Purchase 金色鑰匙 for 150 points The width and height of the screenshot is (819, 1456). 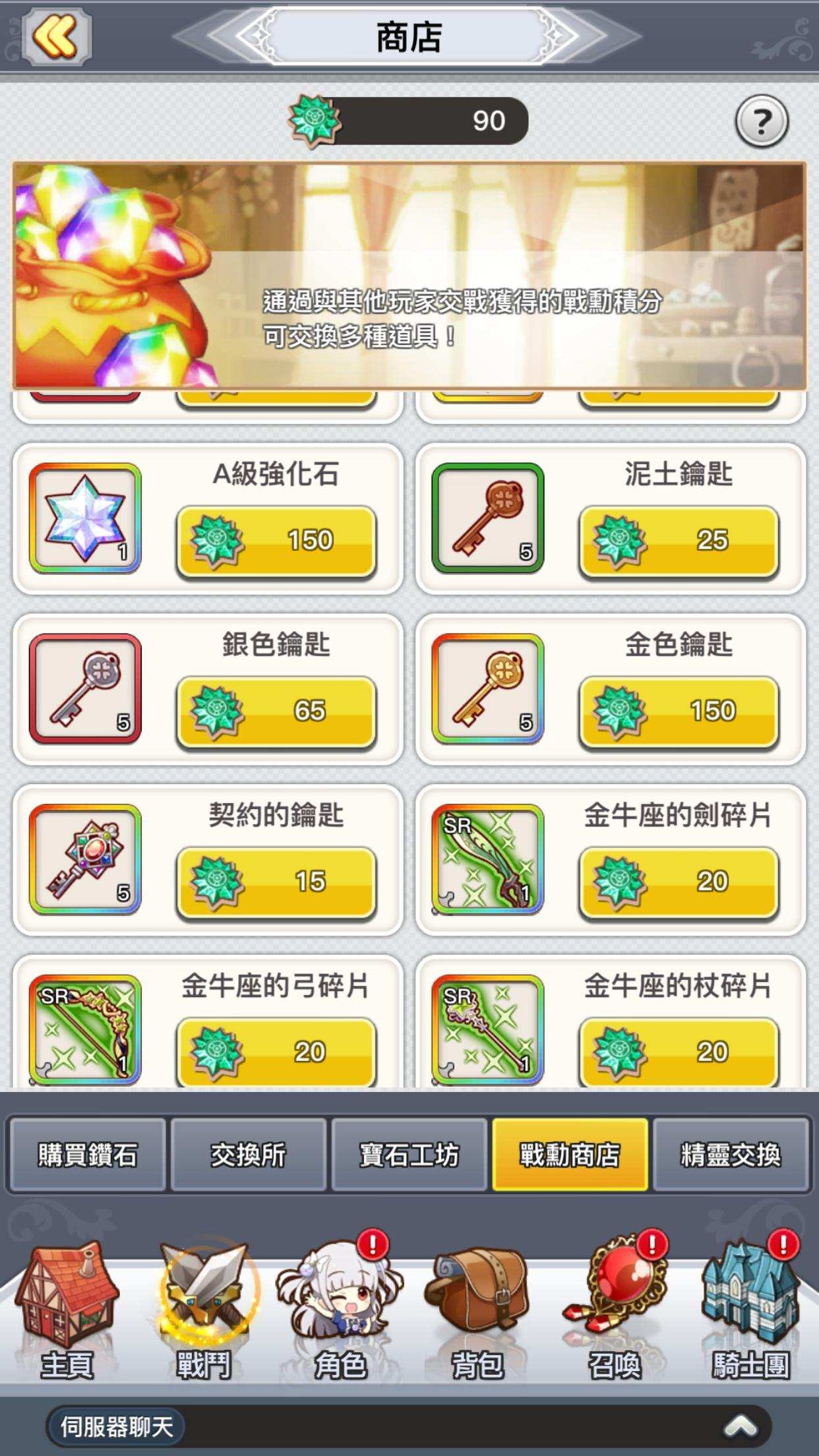tap(679, 712)
